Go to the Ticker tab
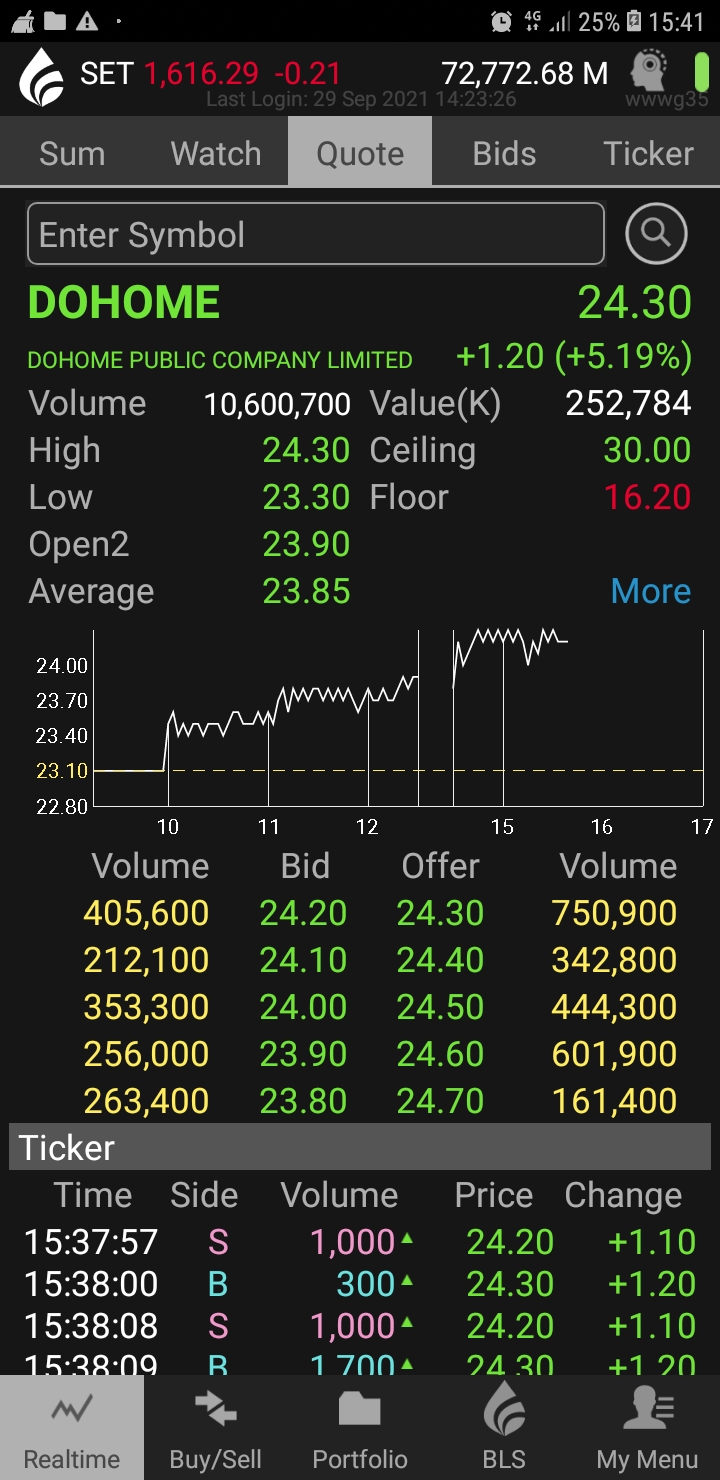This screenshot has height=1480, width=720. click(648, 153)
